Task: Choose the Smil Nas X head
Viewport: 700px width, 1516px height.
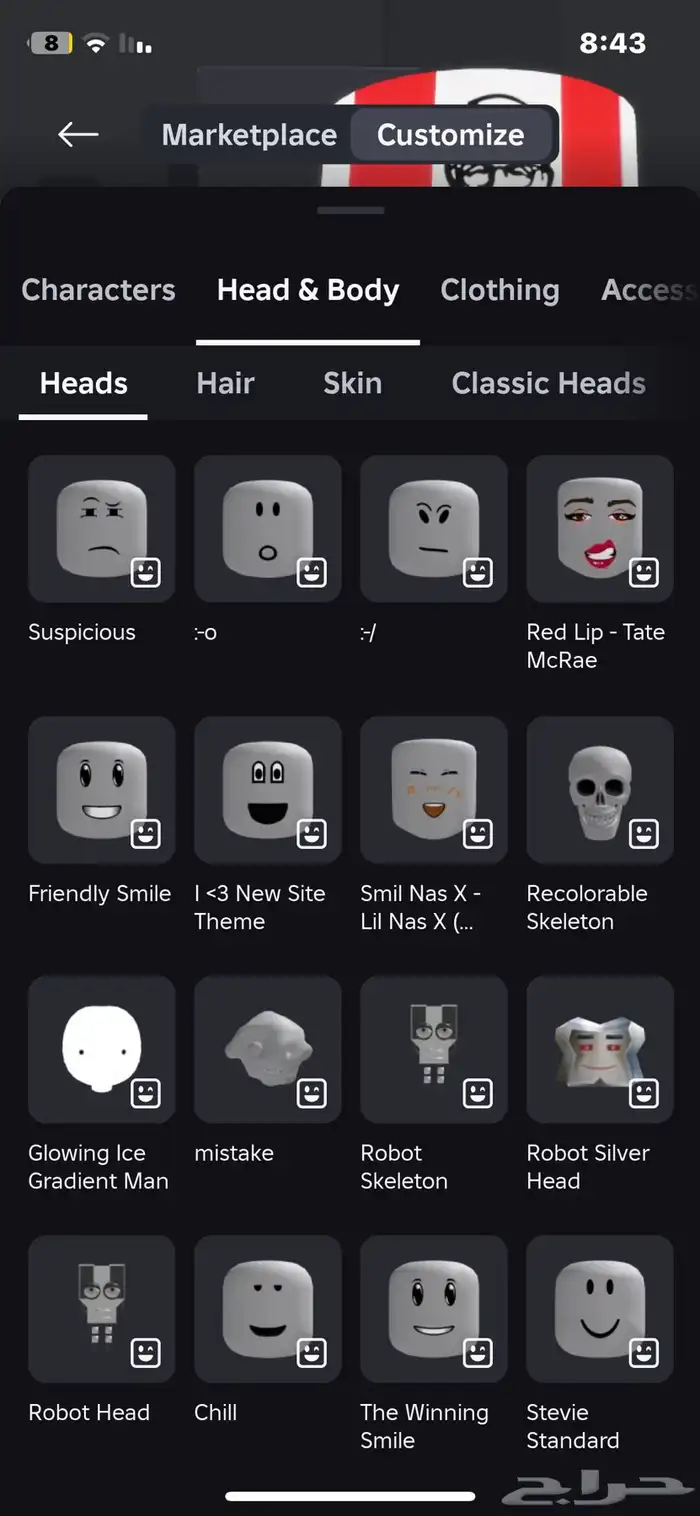Action: pos(433,789)
